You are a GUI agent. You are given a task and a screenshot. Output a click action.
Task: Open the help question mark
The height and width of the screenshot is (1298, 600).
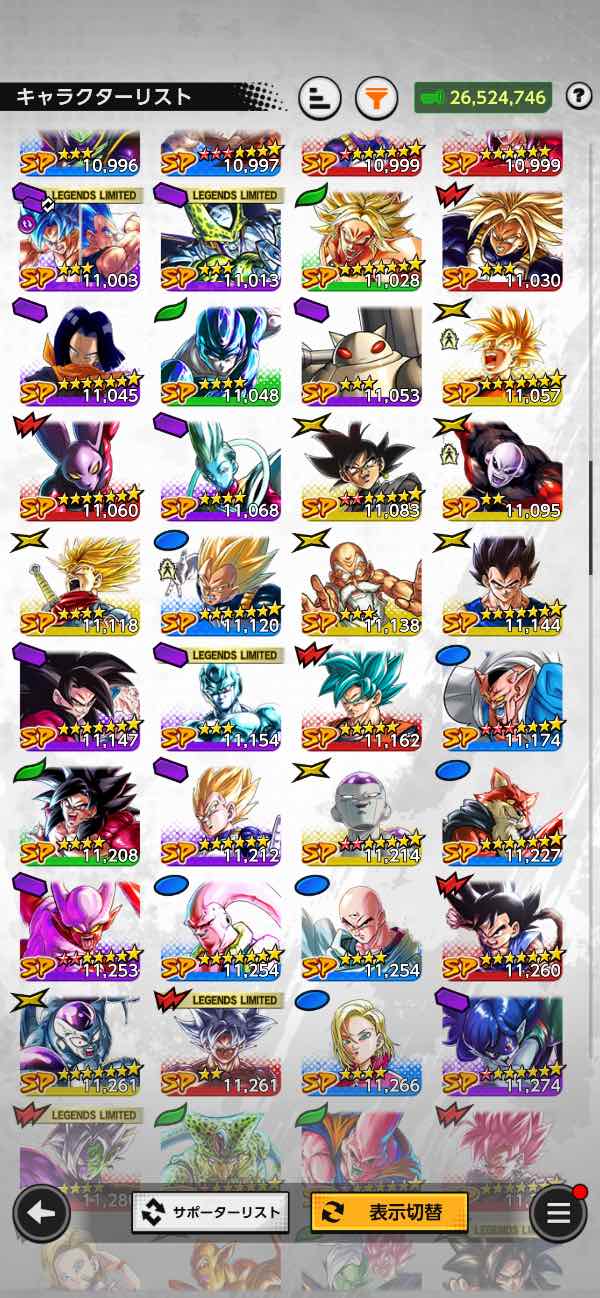point(578,96)
